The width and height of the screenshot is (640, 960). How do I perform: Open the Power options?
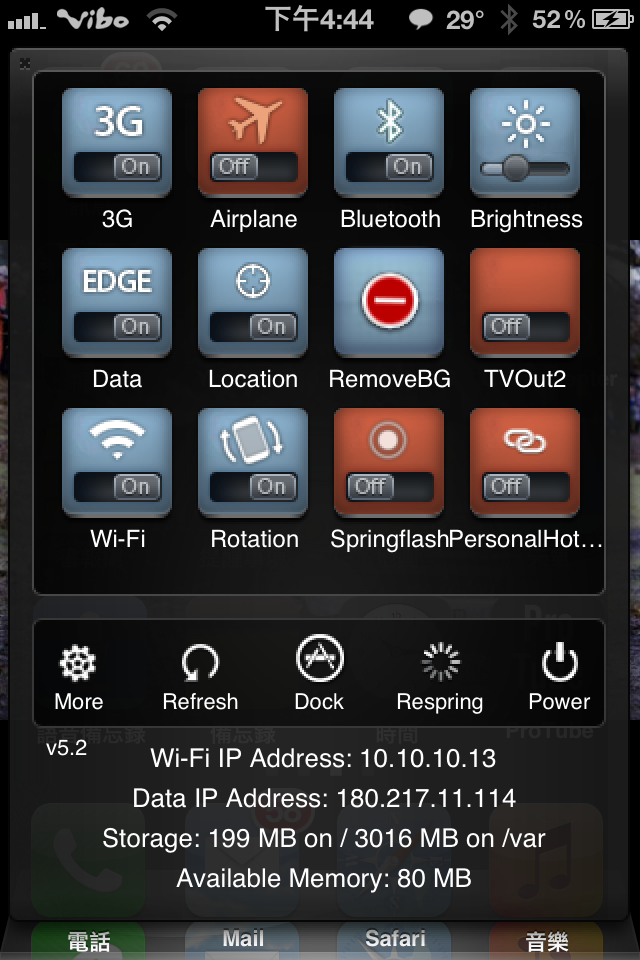pyautogui.click(x=560, y=676)
